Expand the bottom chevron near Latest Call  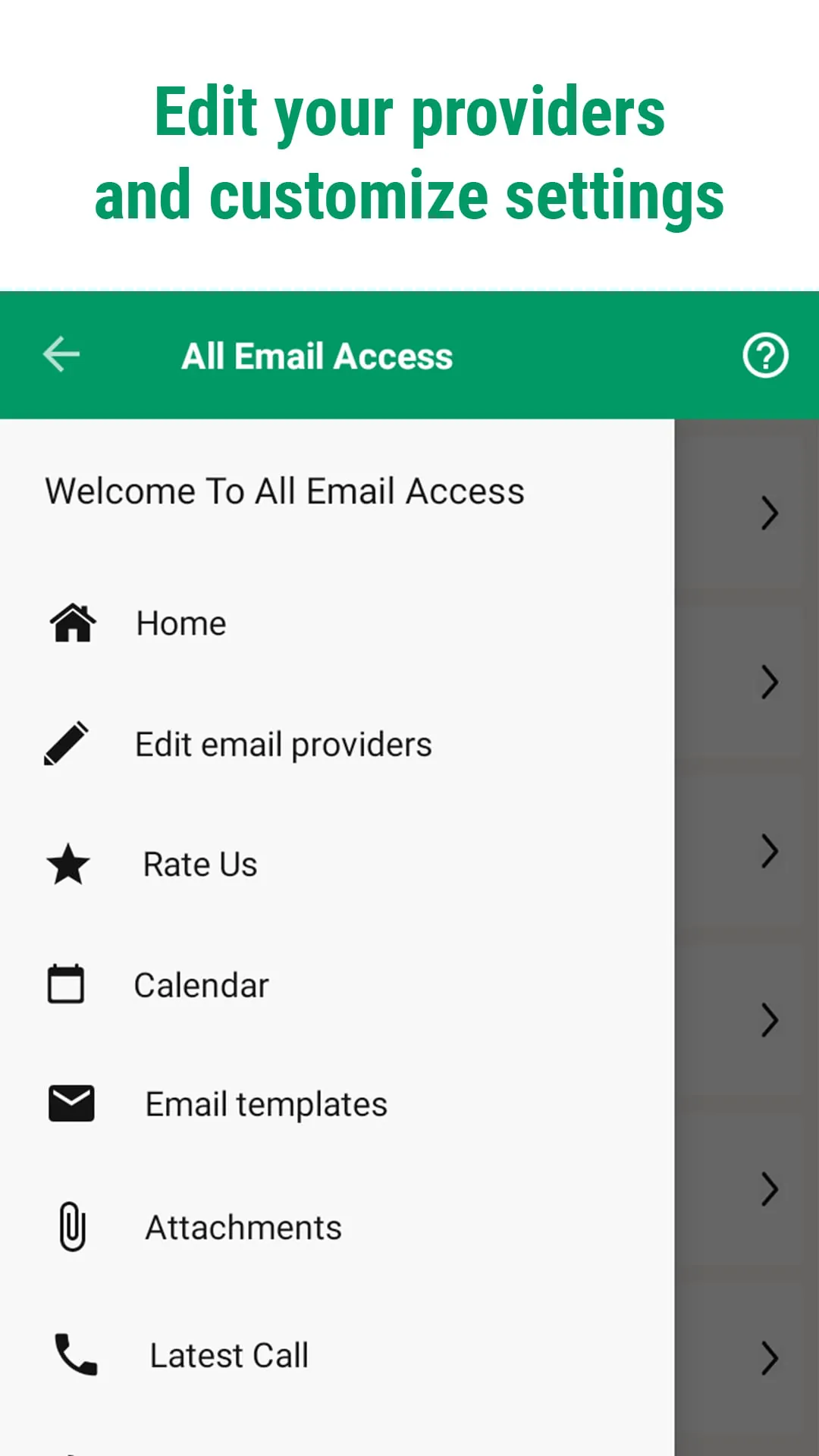[x=770, y=1357]
